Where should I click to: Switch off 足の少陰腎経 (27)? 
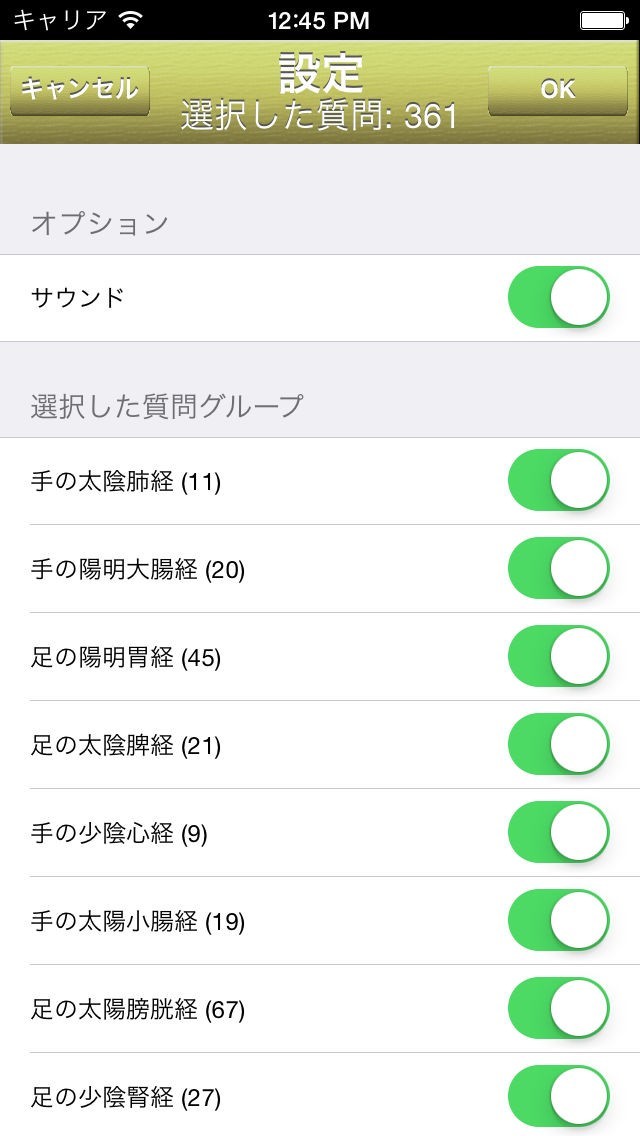pos(558,1097)
